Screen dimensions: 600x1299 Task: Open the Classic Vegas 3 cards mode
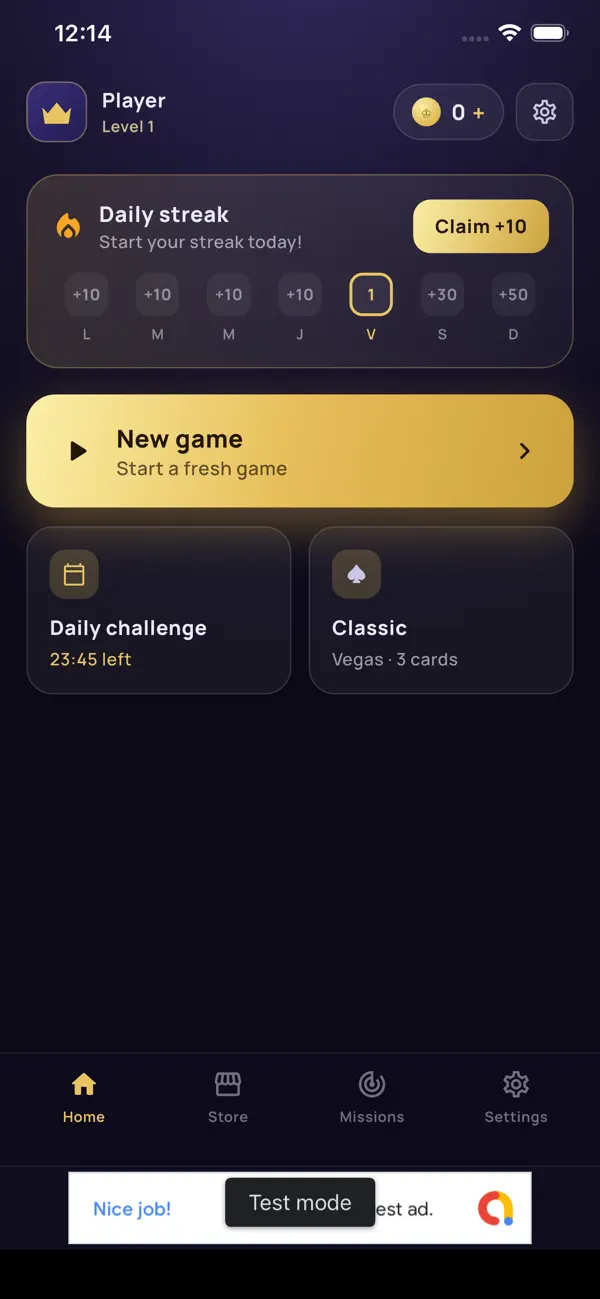[441, 610]
